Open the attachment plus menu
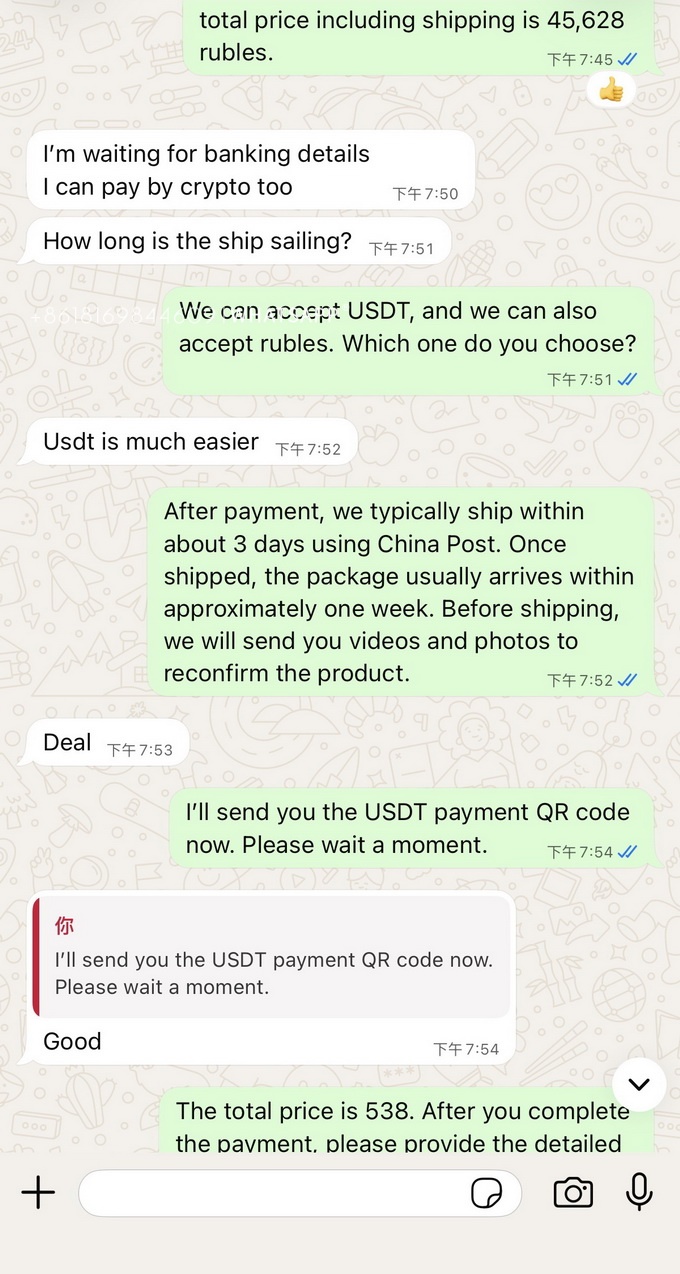Image resolution: width=680 pixels, height=1274 pixels. pos(38,1192)
